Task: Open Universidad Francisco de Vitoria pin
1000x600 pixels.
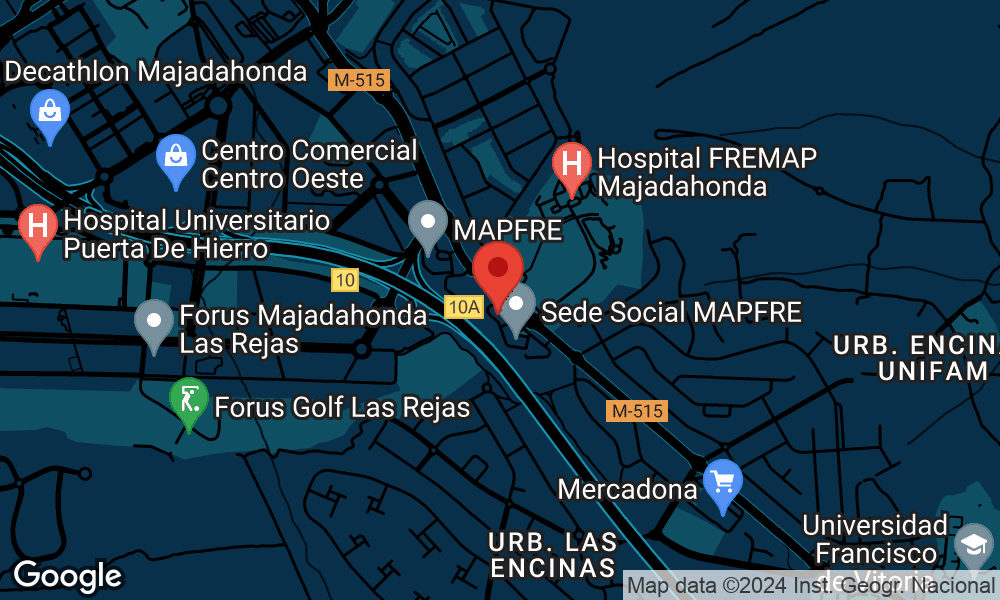Action: coord(973,545)
